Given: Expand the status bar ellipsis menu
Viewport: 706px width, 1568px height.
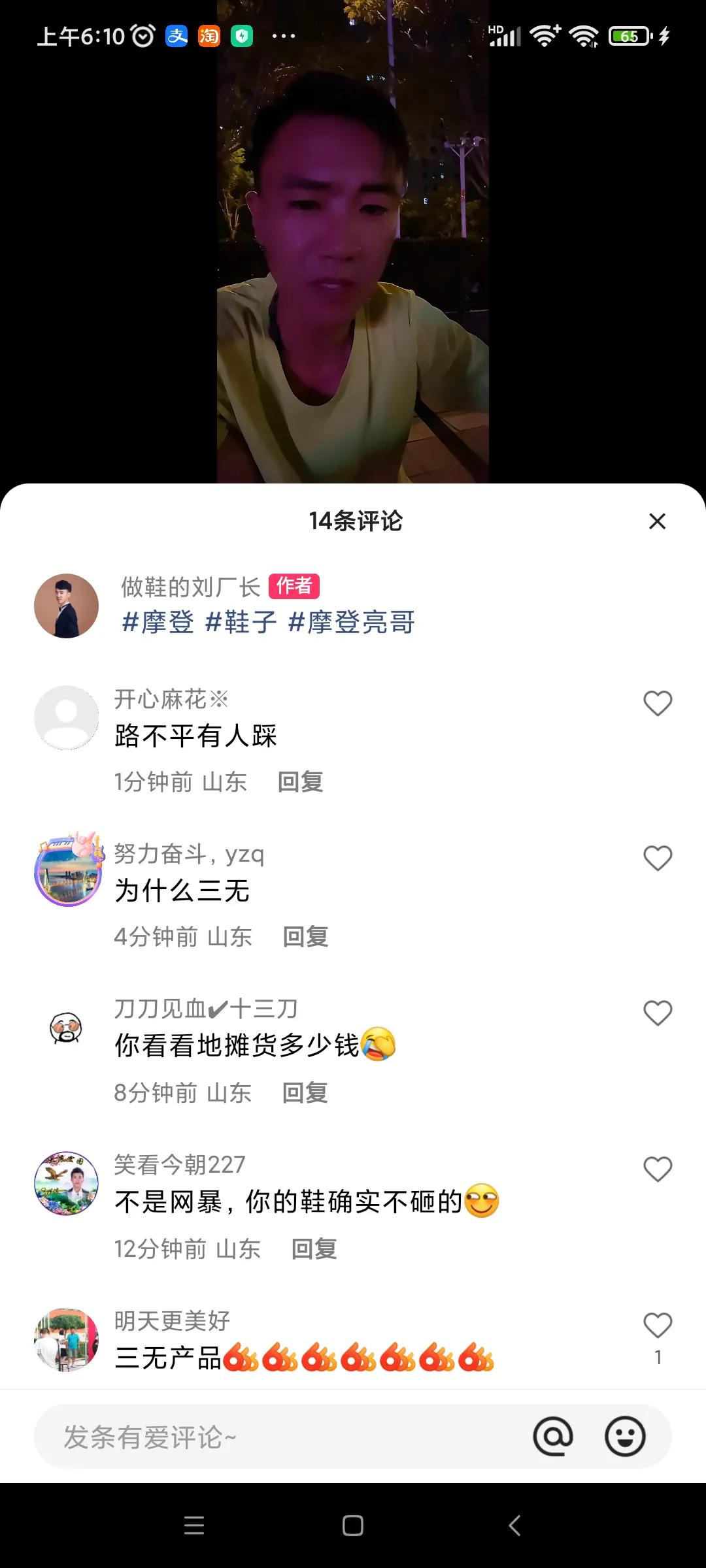Looking at the screenshot, I should 283,36.
